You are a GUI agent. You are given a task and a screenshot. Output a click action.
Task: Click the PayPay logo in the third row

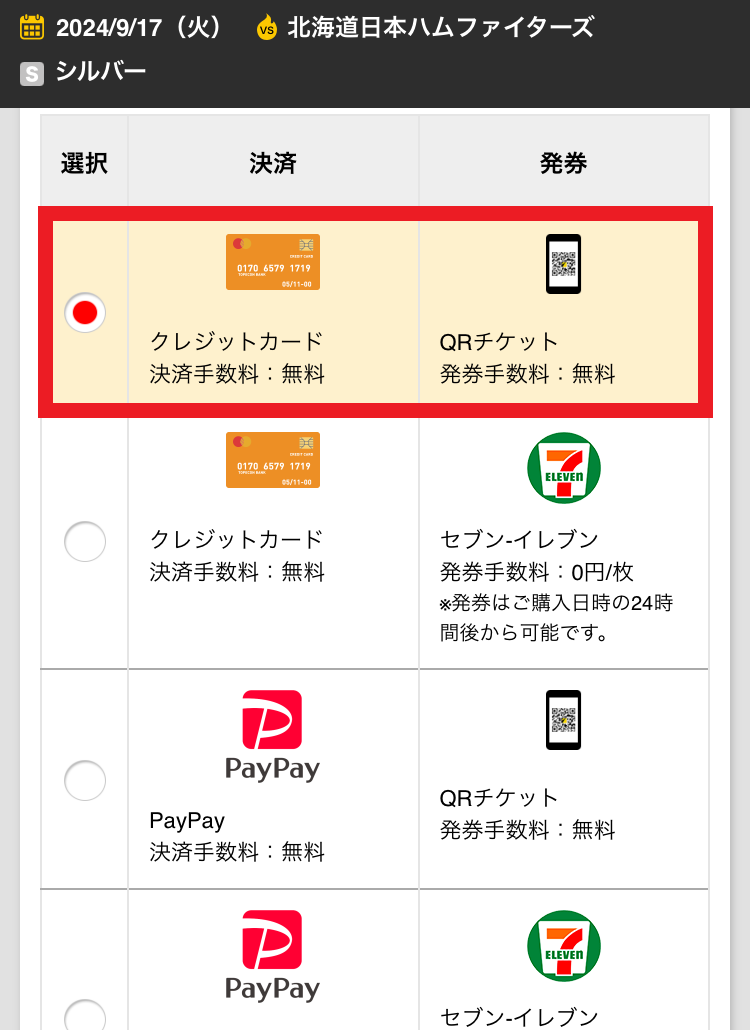272,730
